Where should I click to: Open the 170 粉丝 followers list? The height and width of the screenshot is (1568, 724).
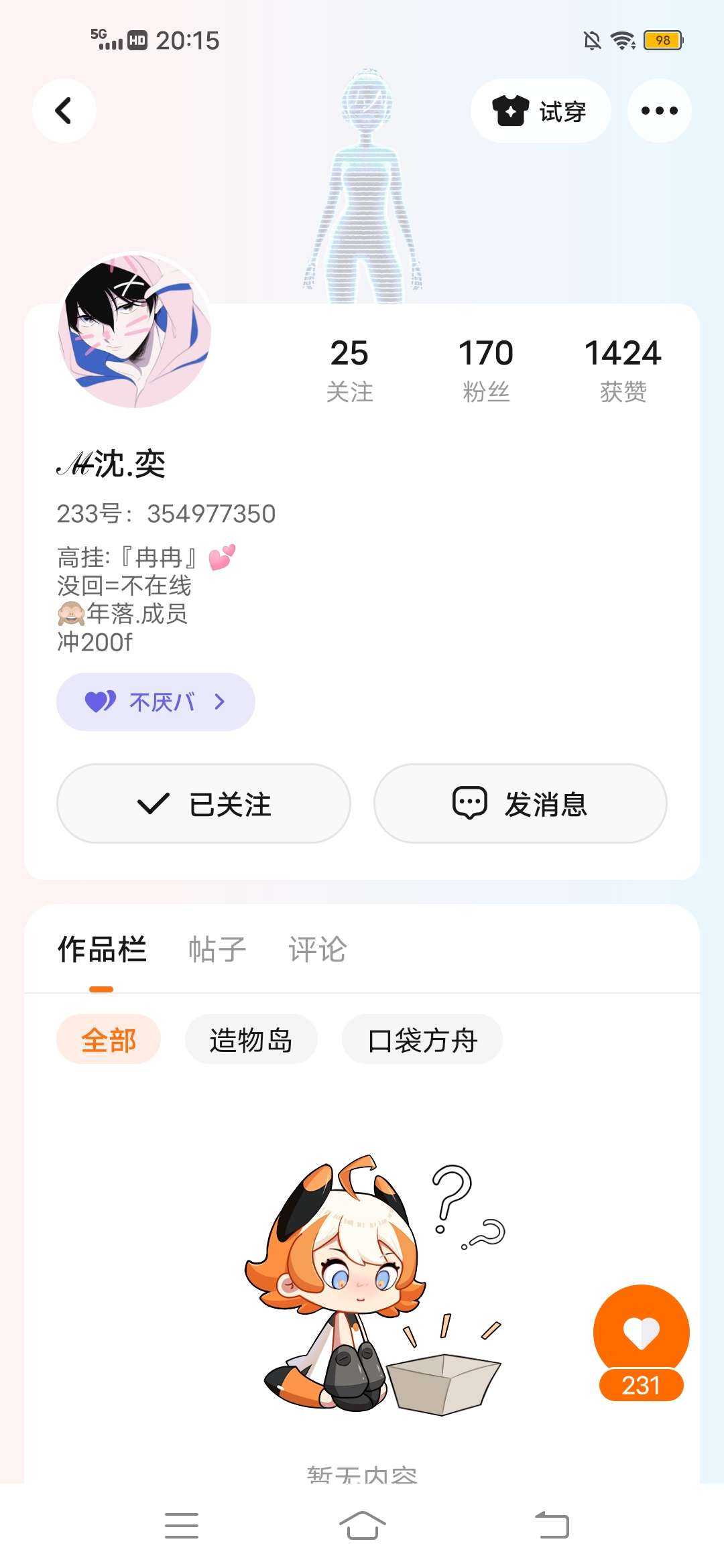(486, 370)
